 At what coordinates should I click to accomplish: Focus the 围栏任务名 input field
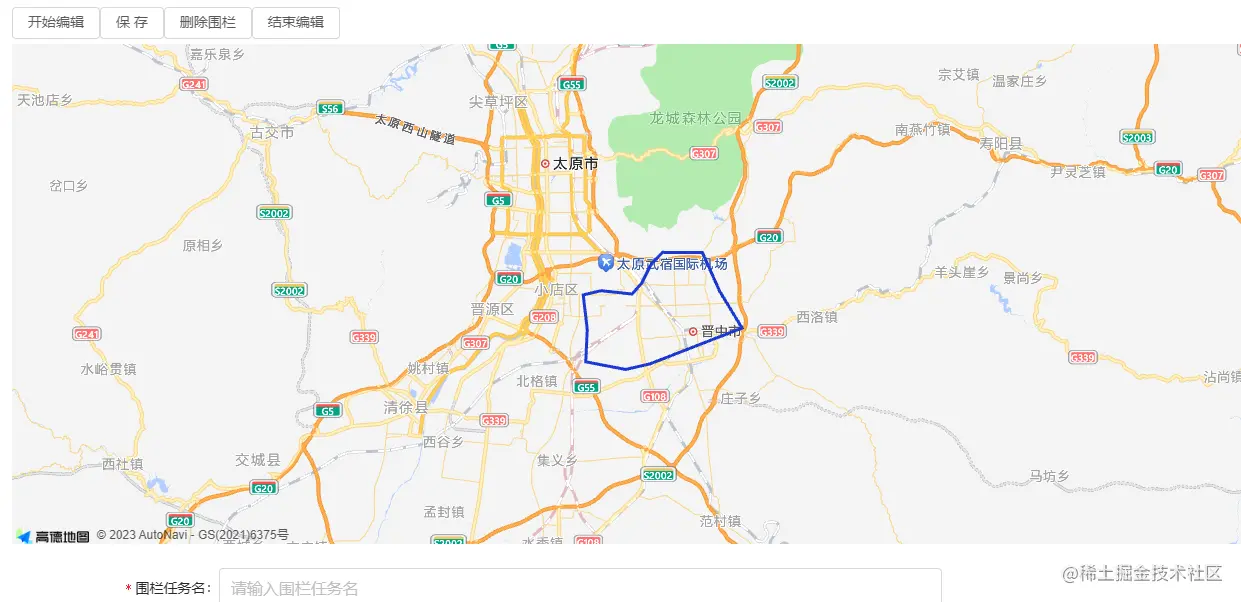(x=580, y=588)
